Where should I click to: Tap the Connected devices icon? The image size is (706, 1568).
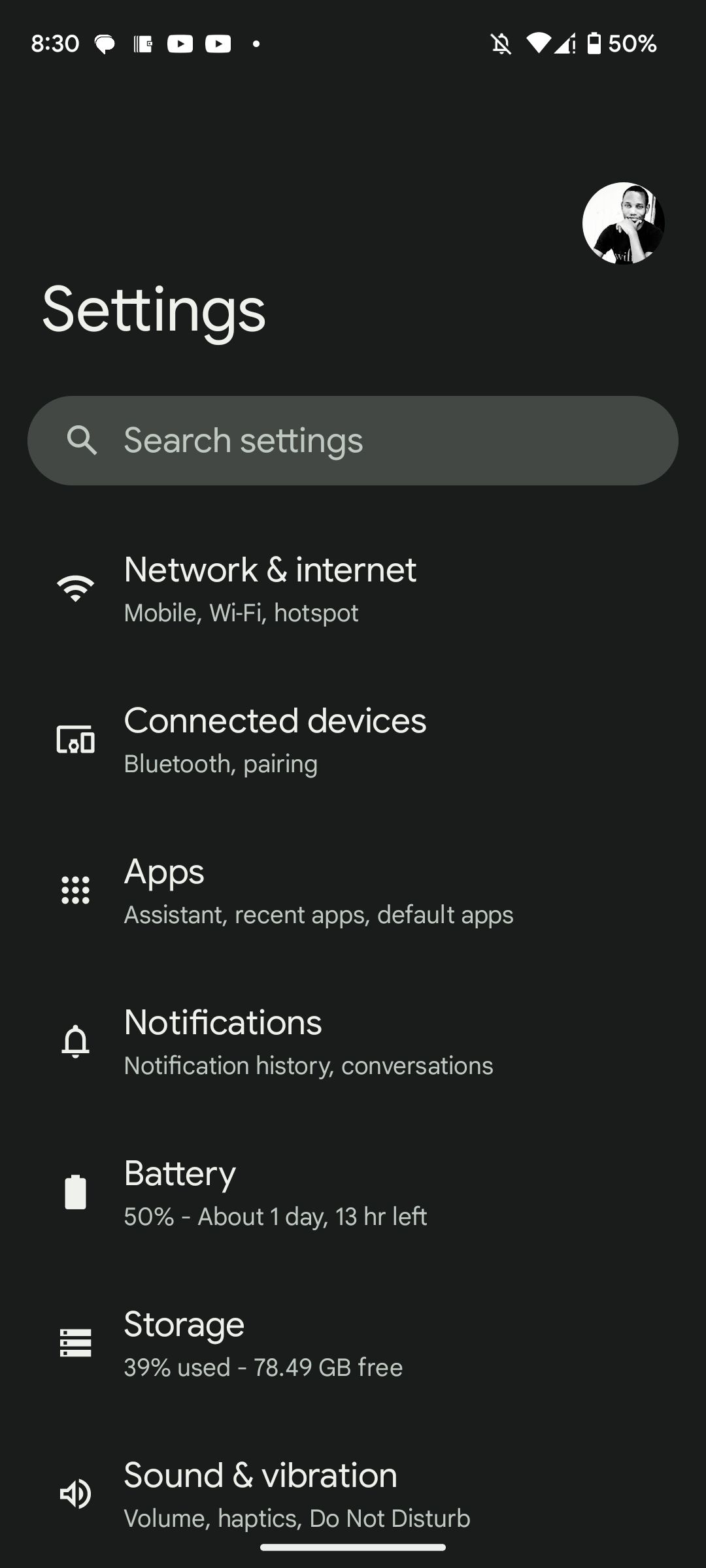[75, 740]
